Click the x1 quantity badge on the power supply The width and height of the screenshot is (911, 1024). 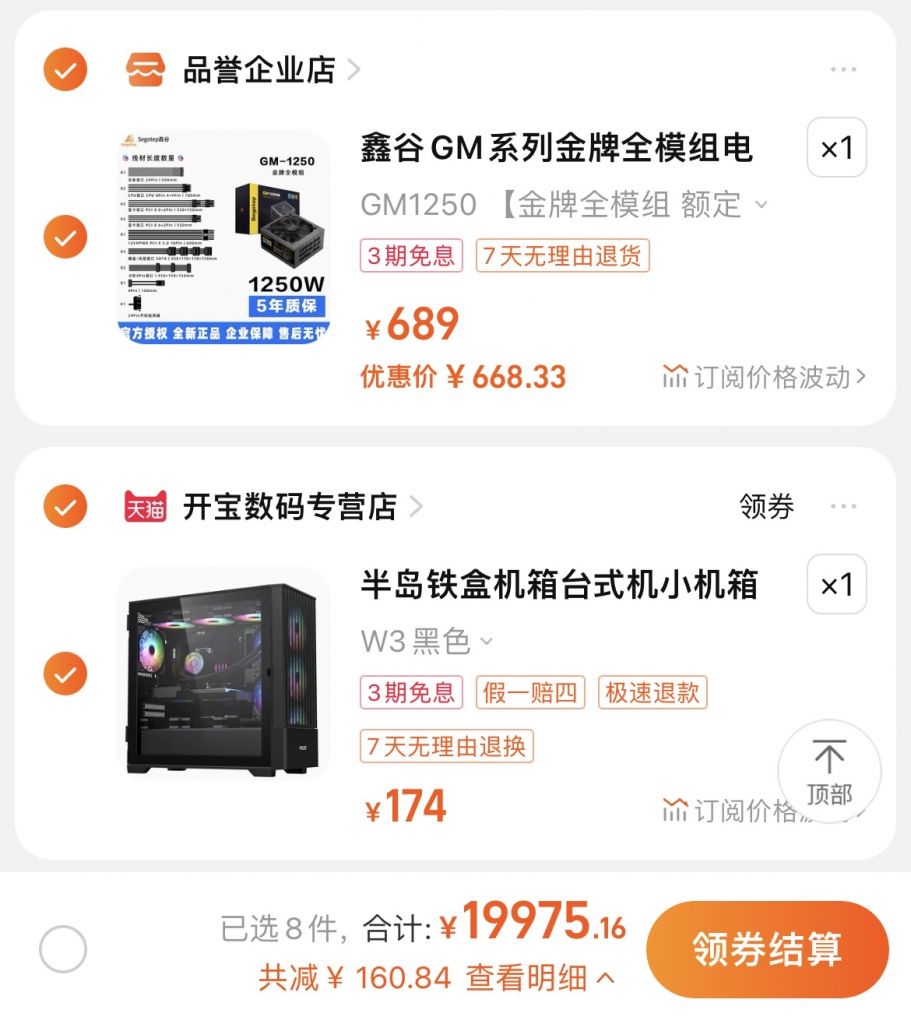pyautogui.click(x=838, y=148)
